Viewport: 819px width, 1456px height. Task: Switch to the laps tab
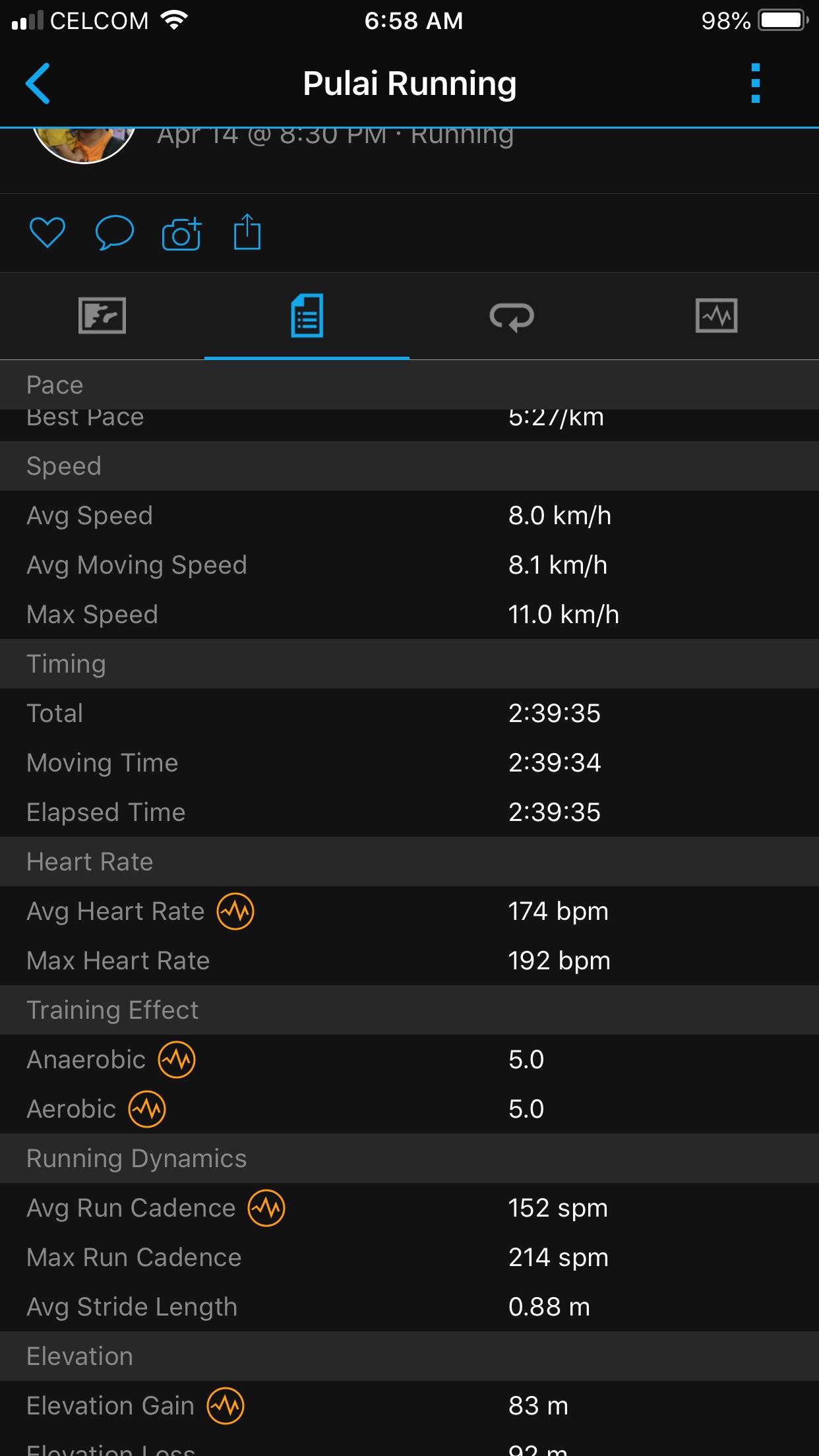point(512,317)
